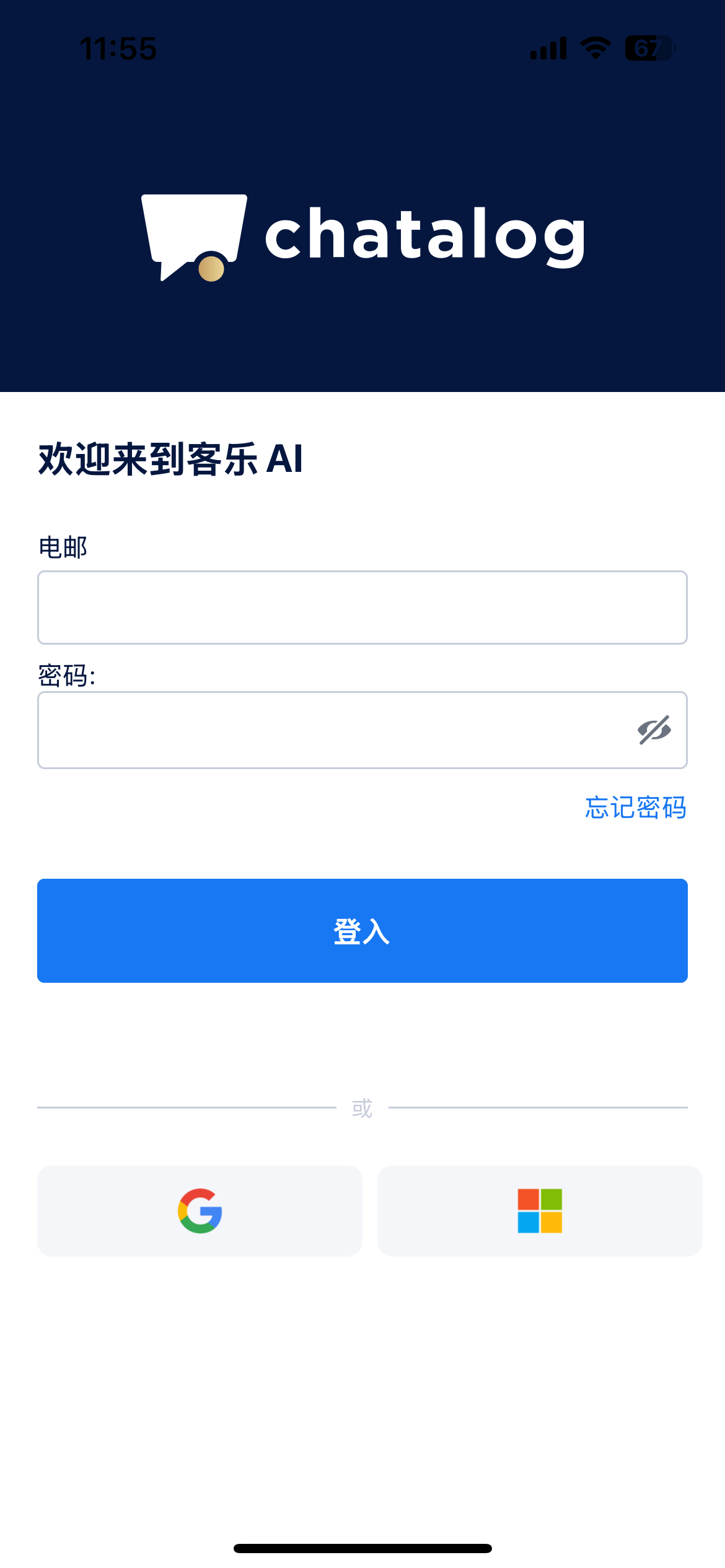Focus the 密码 password field
725x1568 pixels.
point(328,730)
